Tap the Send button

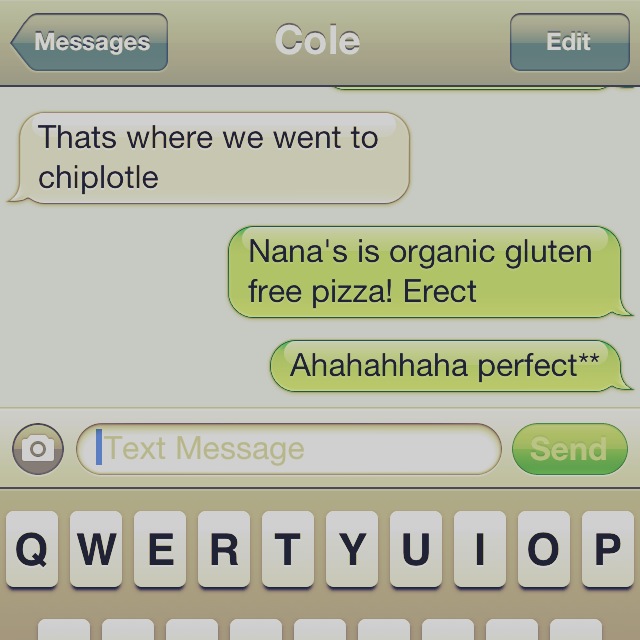pos(569,449)
